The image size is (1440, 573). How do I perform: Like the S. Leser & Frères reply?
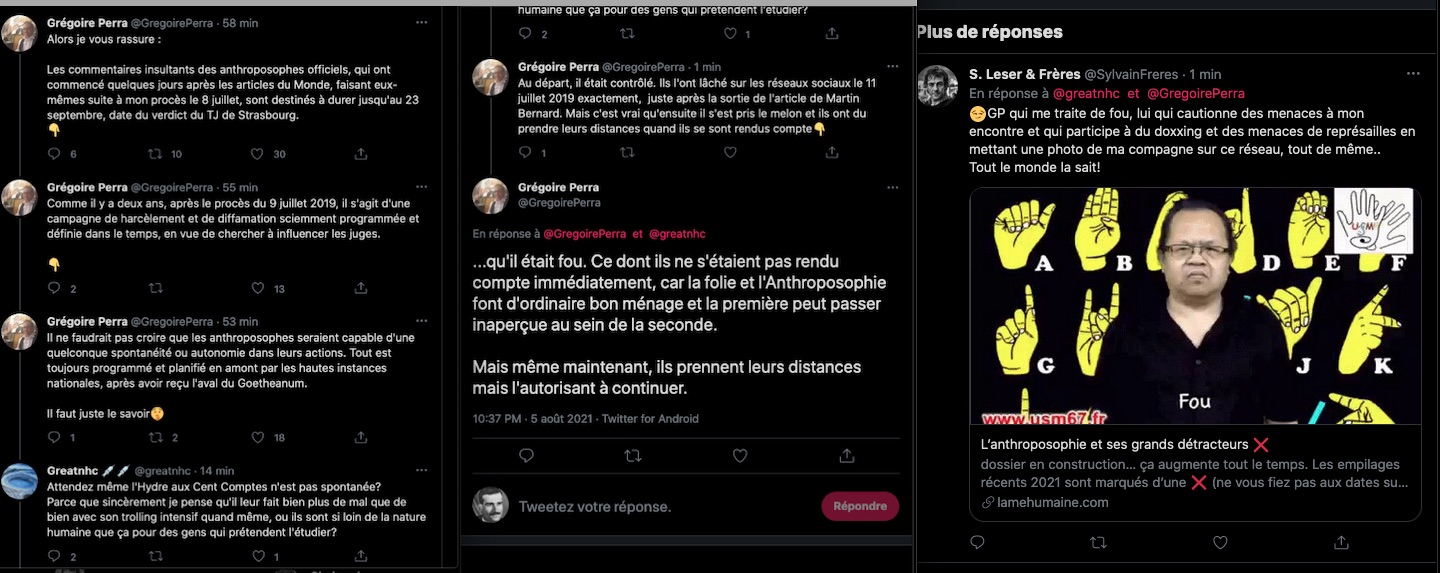pyautogui.click(x=1220, y=543)
